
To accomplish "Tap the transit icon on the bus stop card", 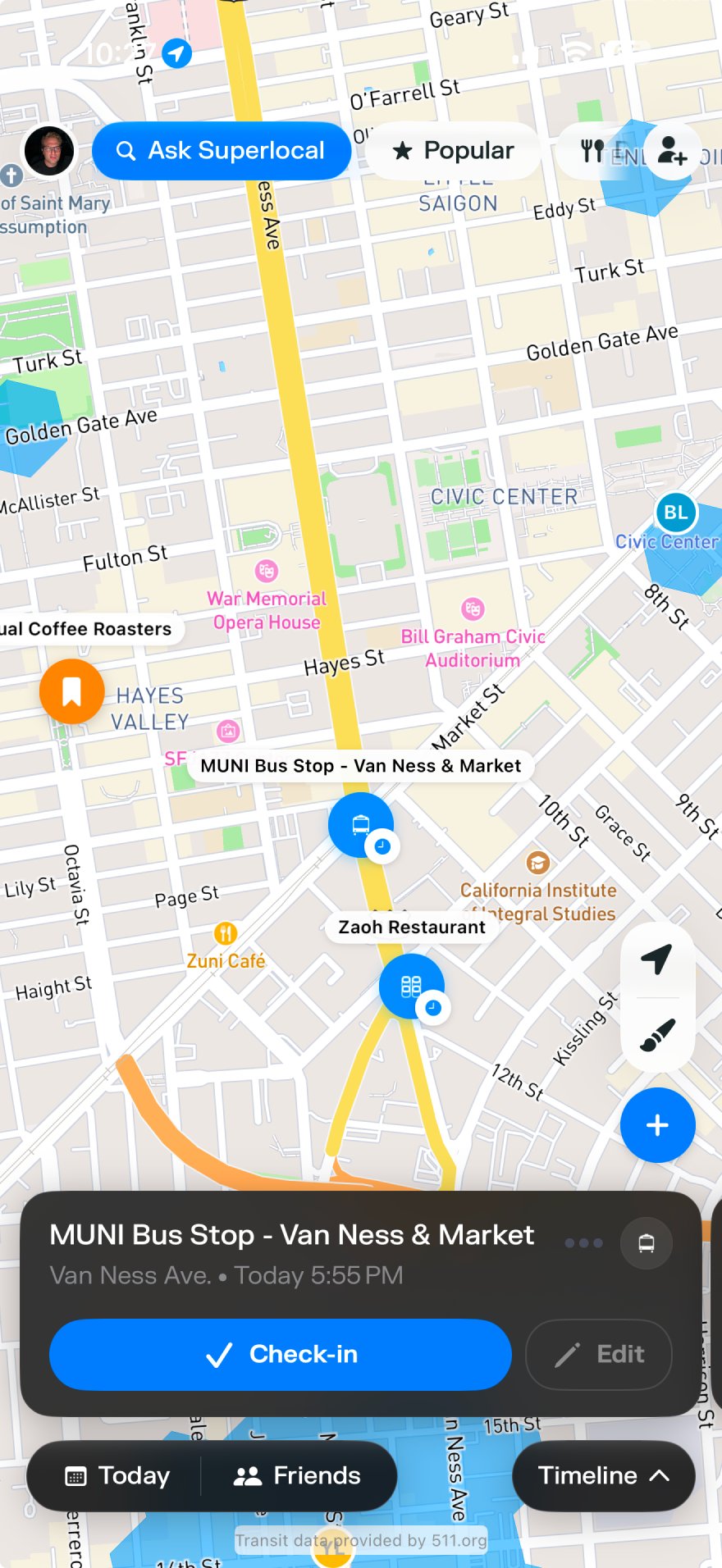I will pos(647,1243).
